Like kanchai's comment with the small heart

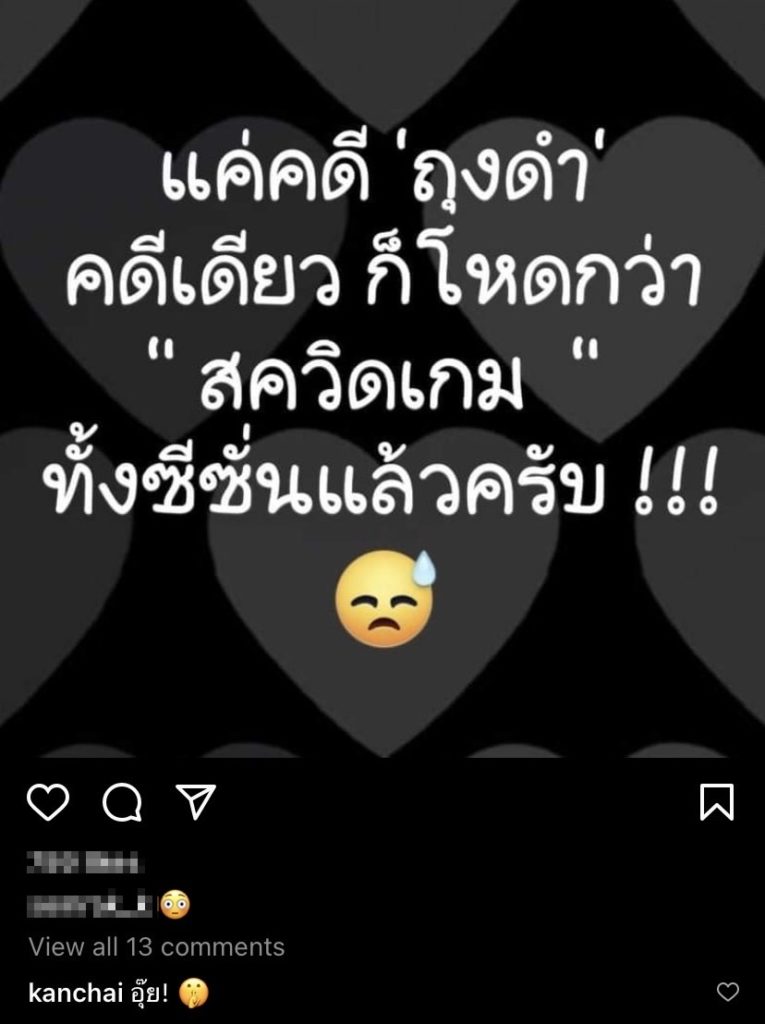click(x=729, y=992)
